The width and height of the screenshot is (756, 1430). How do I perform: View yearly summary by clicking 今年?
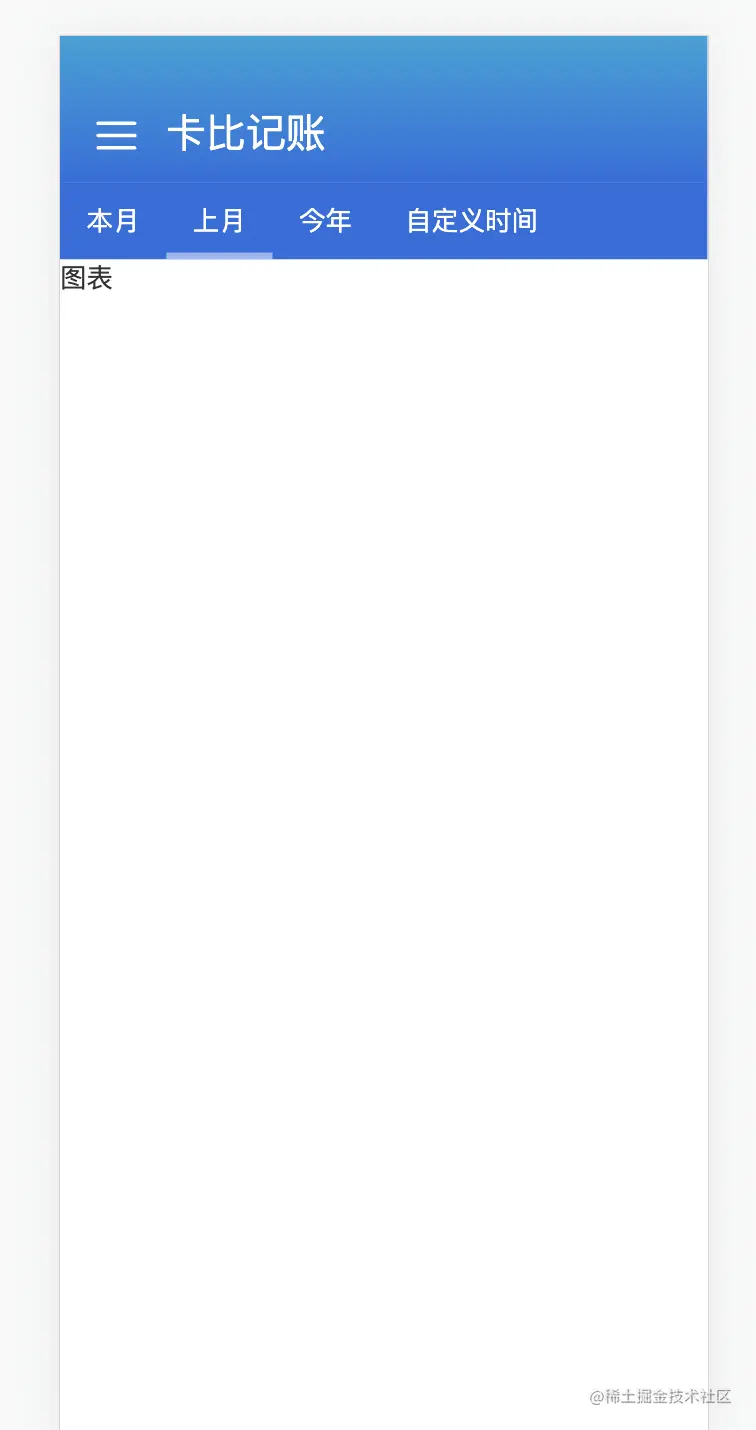click(x=326, y=220)
